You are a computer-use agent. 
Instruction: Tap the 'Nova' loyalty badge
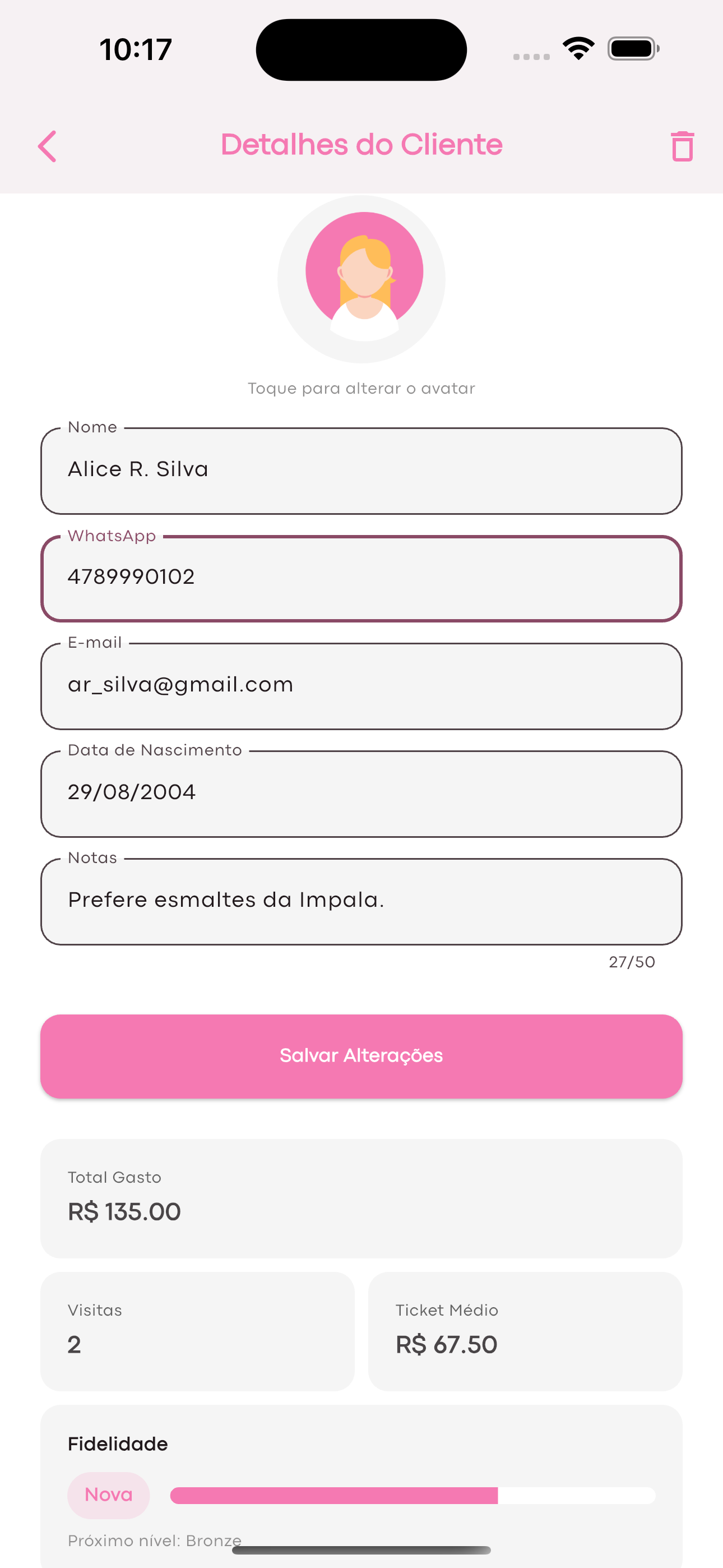click(108, 1495)
